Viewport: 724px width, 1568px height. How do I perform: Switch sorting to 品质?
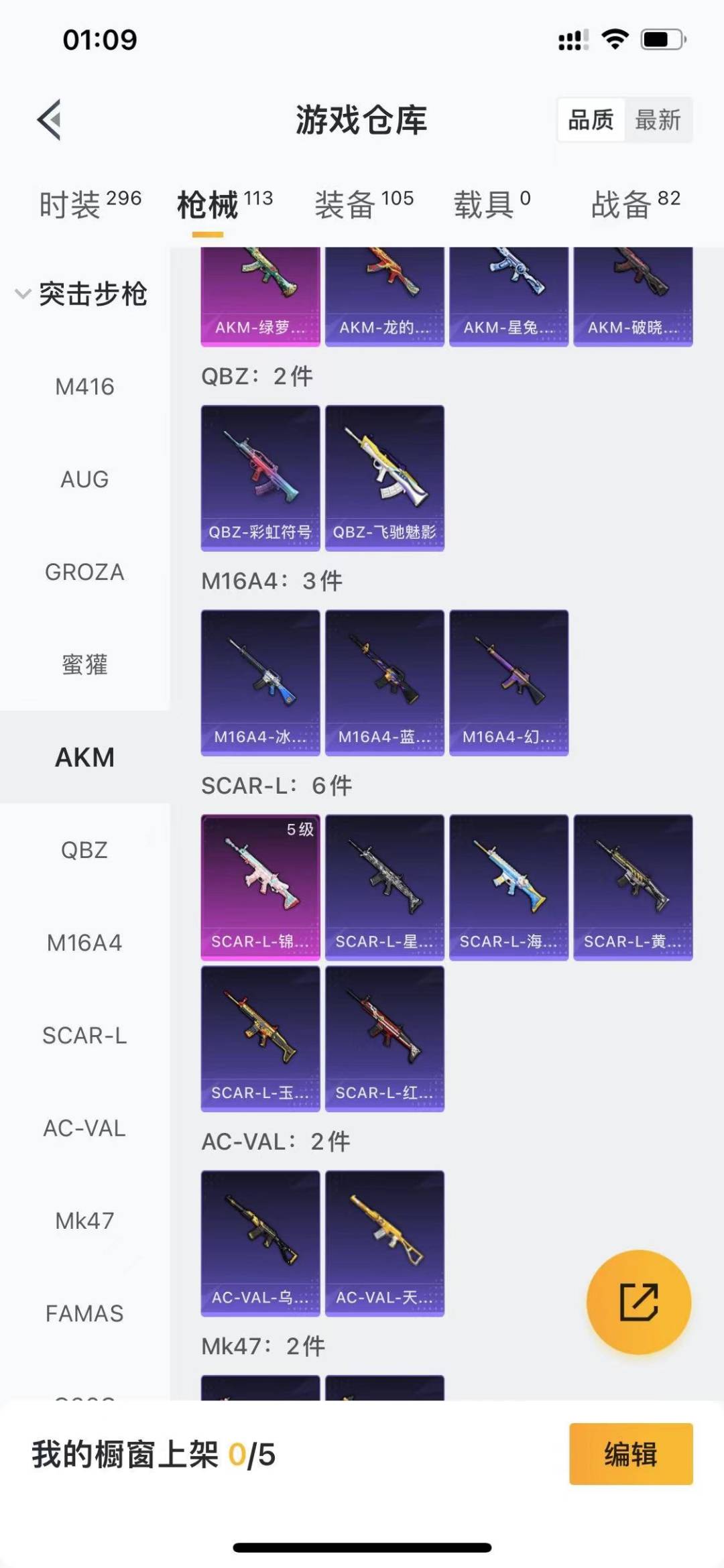point(589,121)
